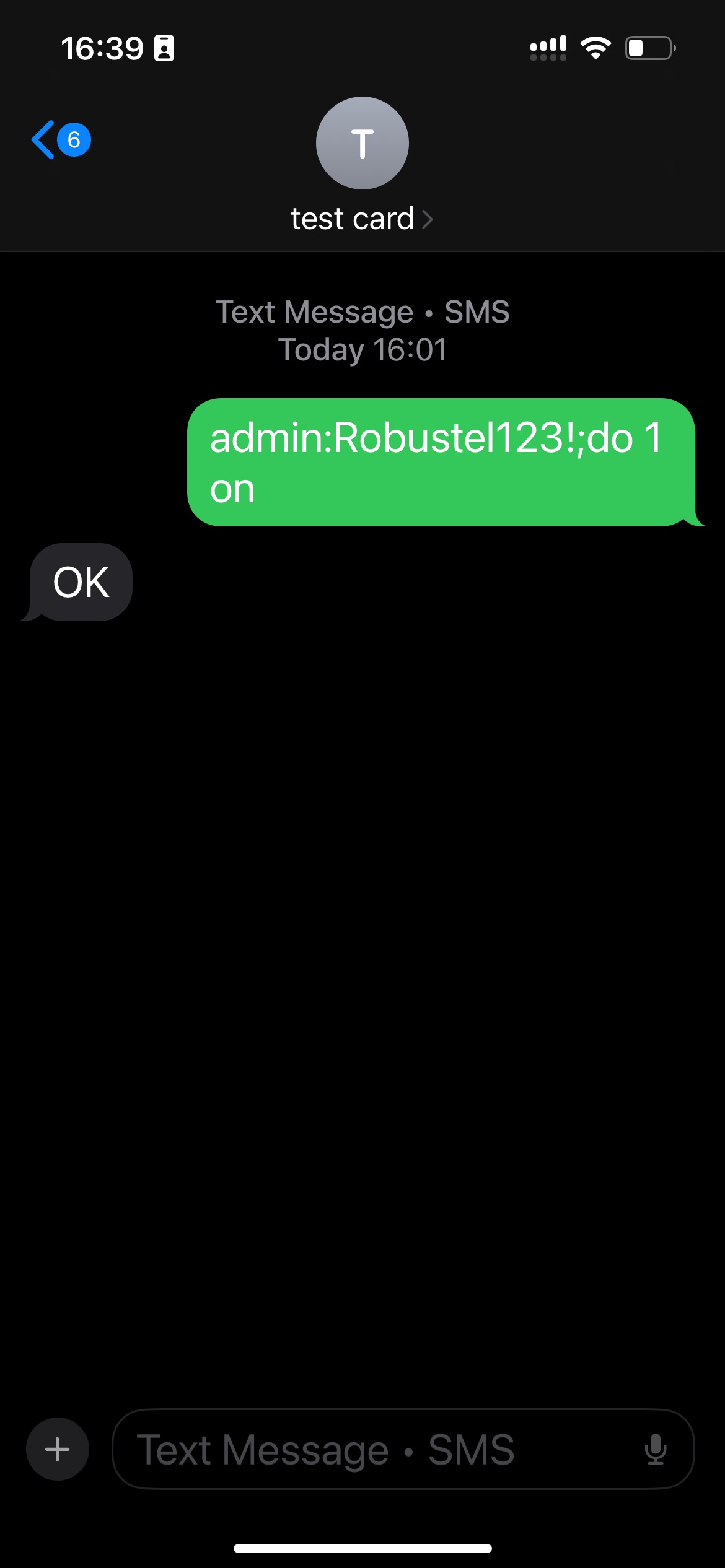Open the plus attachments menu
This screenshot has width=725, height=1568.
point(58,1449)
